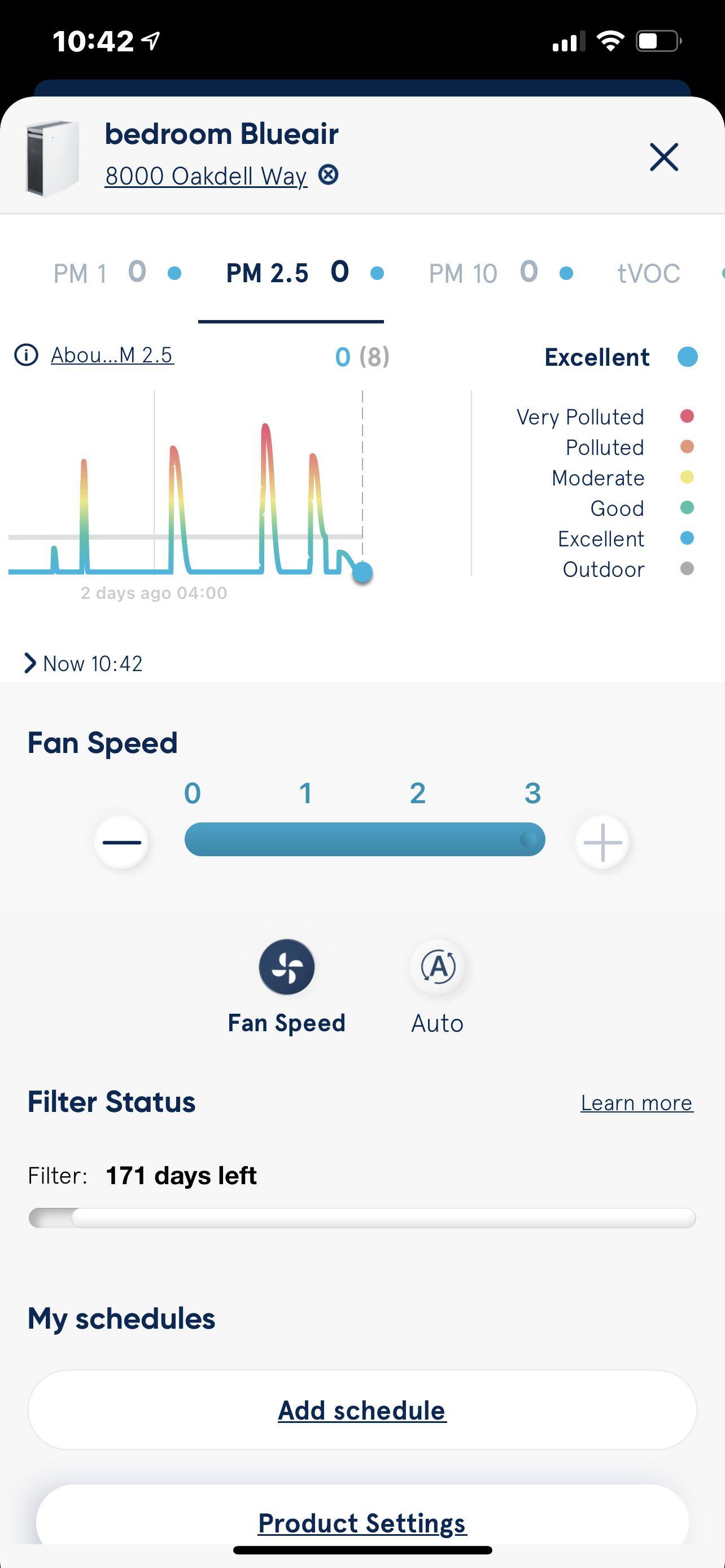Switch to the PM 10 tab

(499, 273)
